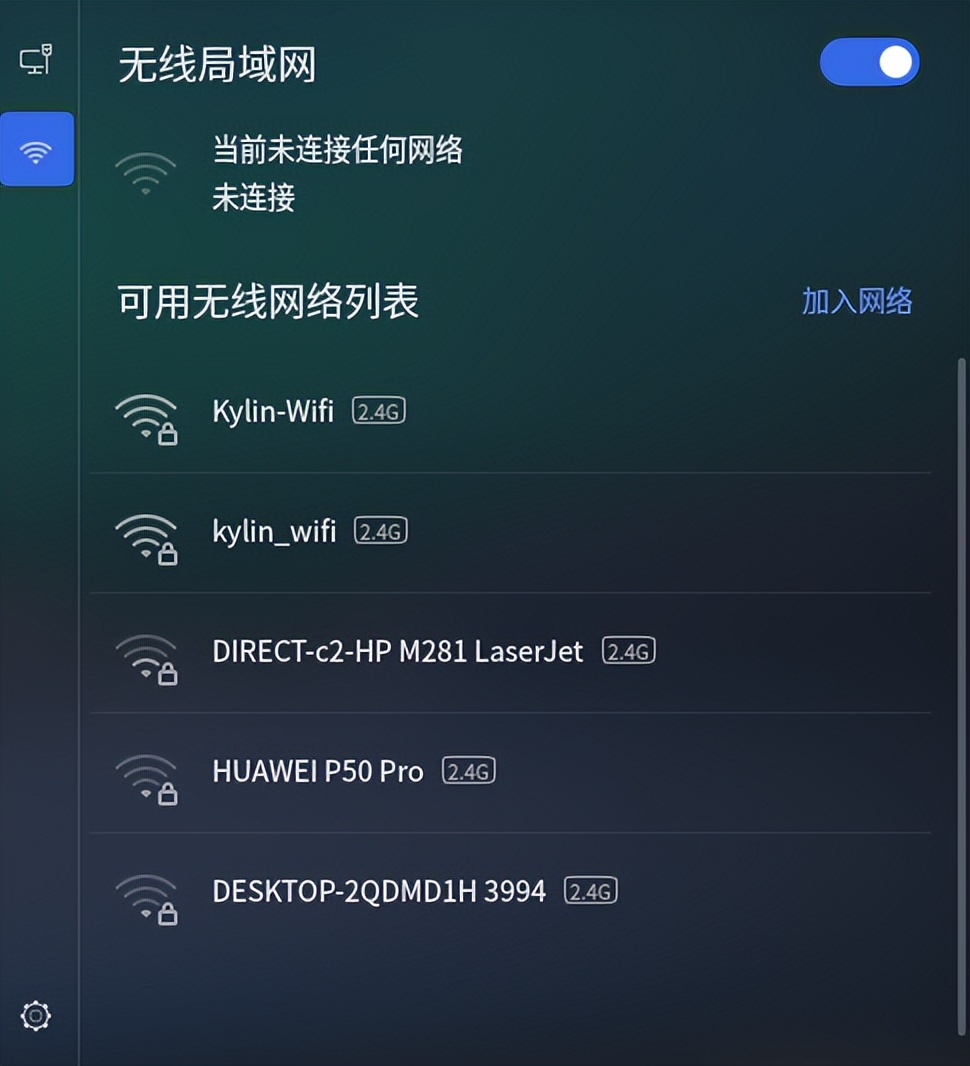
Task: Connect to kylin_wifi network
Action: (272, 531)
